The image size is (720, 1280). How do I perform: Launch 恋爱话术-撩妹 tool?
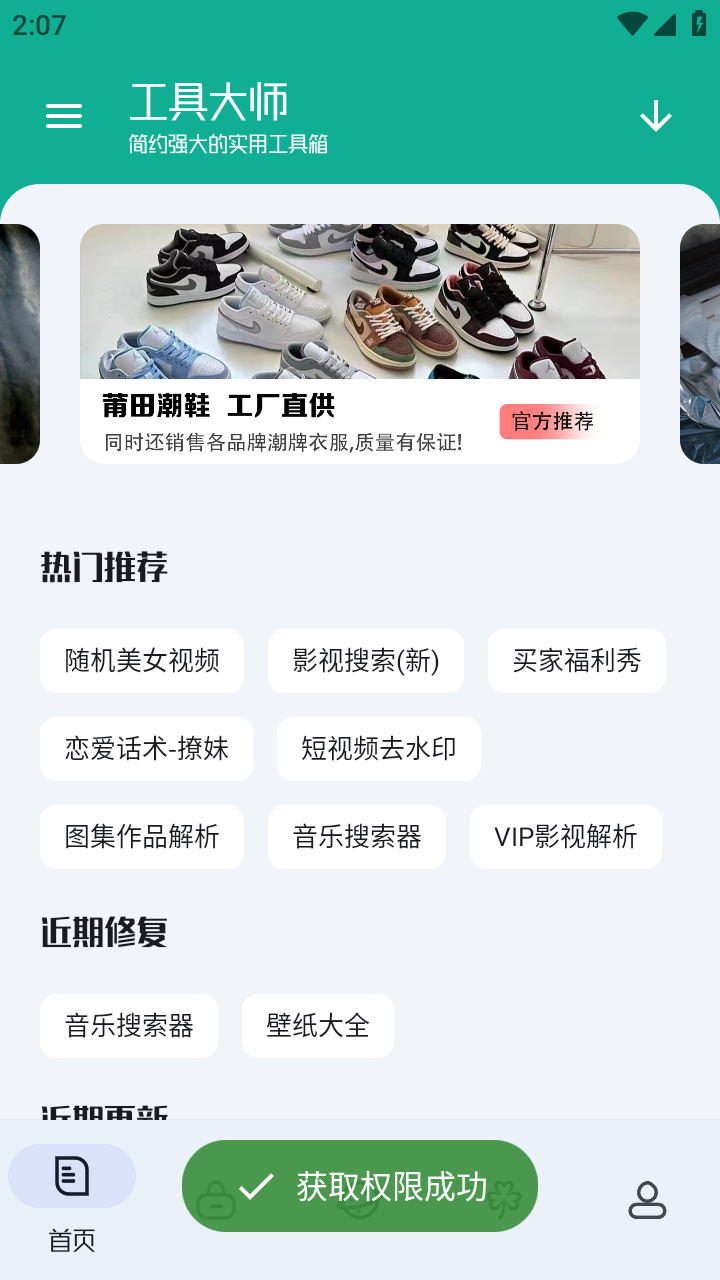(147, 749)
